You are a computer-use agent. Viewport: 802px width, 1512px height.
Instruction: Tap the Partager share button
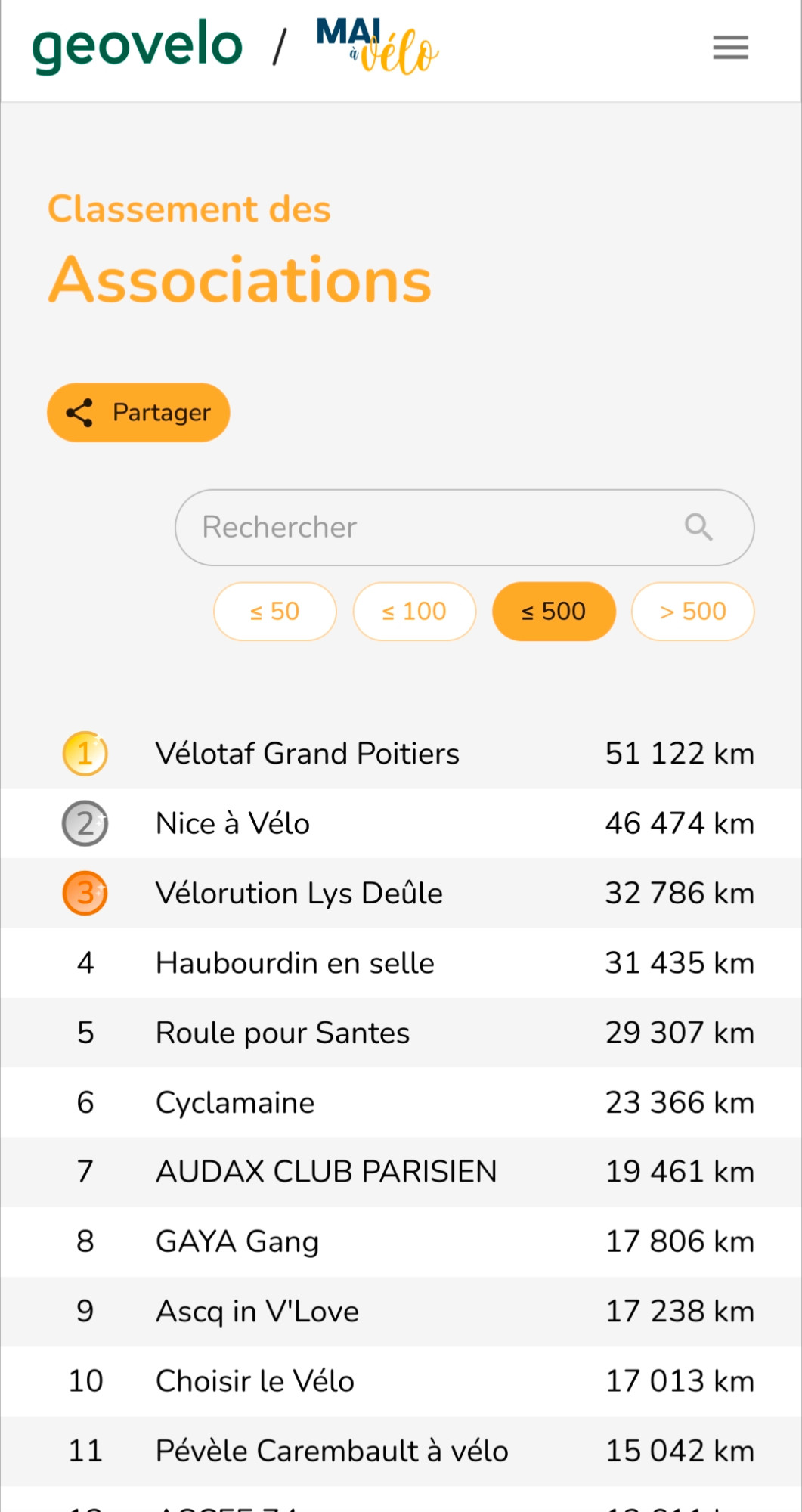(x=138, y=412)
